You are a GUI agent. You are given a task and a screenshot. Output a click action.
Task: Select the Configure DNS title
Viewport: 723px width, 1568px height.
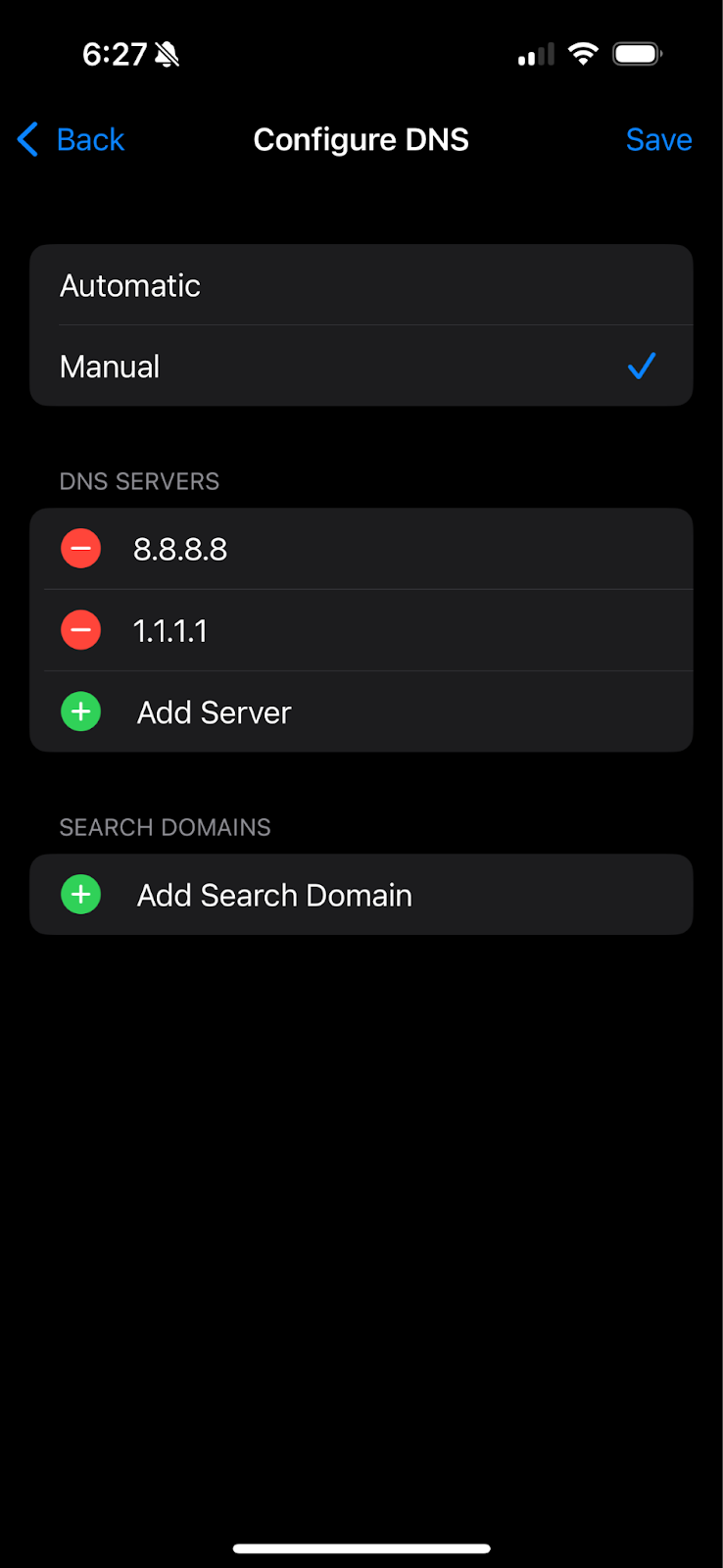tap(361, 139)
